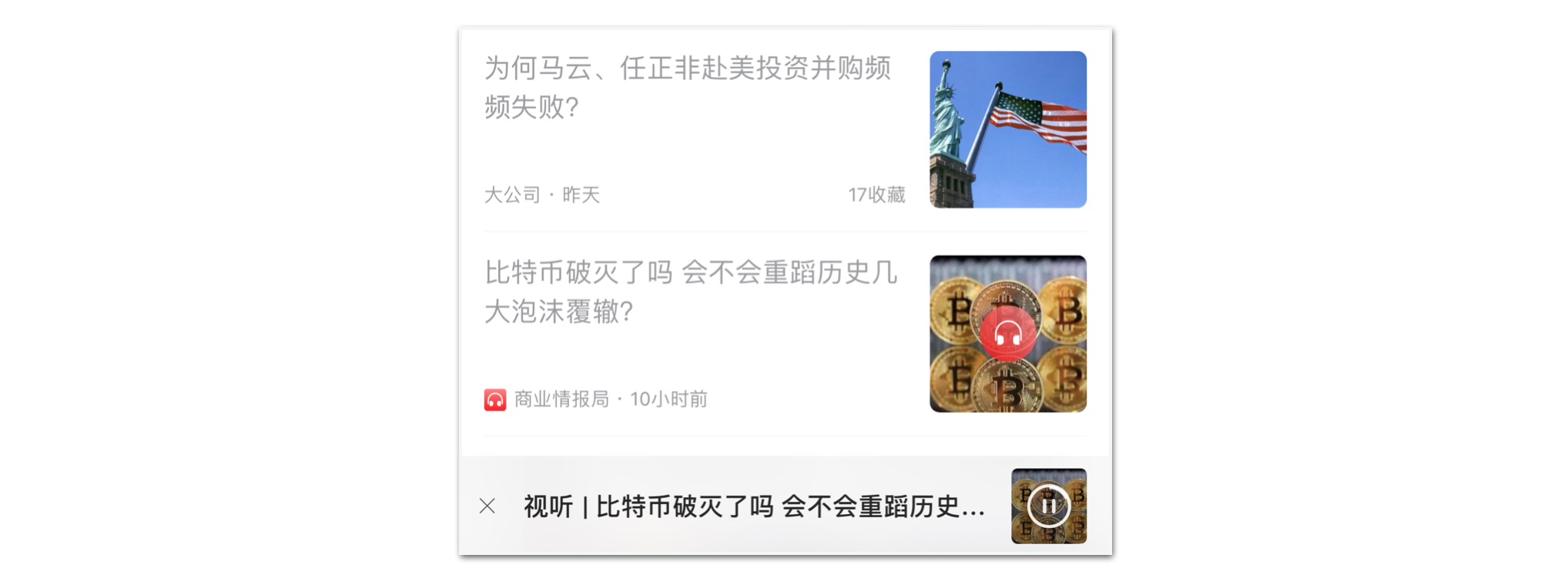The height and width of the screenshot is (575, 1568).
Task: Open article about 马云、任正非赴美投资并购
Action: (x=687, y=87)
